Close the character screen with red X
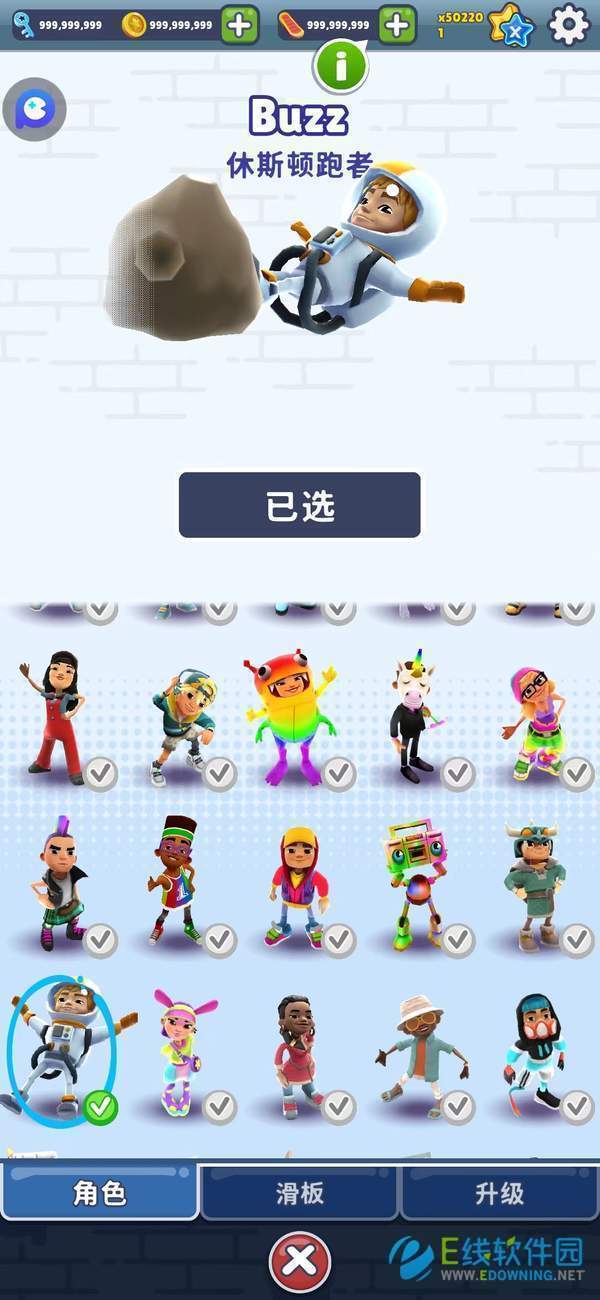The image size is (600, 1300). 299,1262
